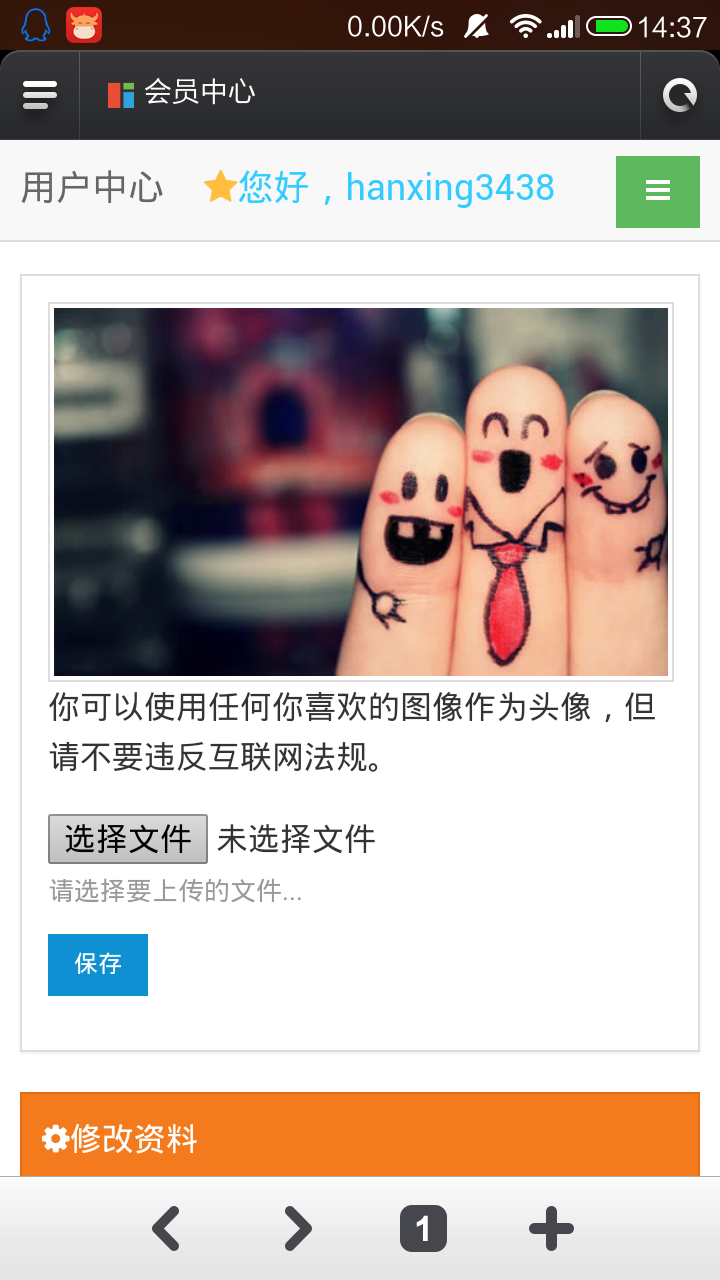Go forward to the next page
Screen dimensions: 720x1280
[x=297, y=1229]
